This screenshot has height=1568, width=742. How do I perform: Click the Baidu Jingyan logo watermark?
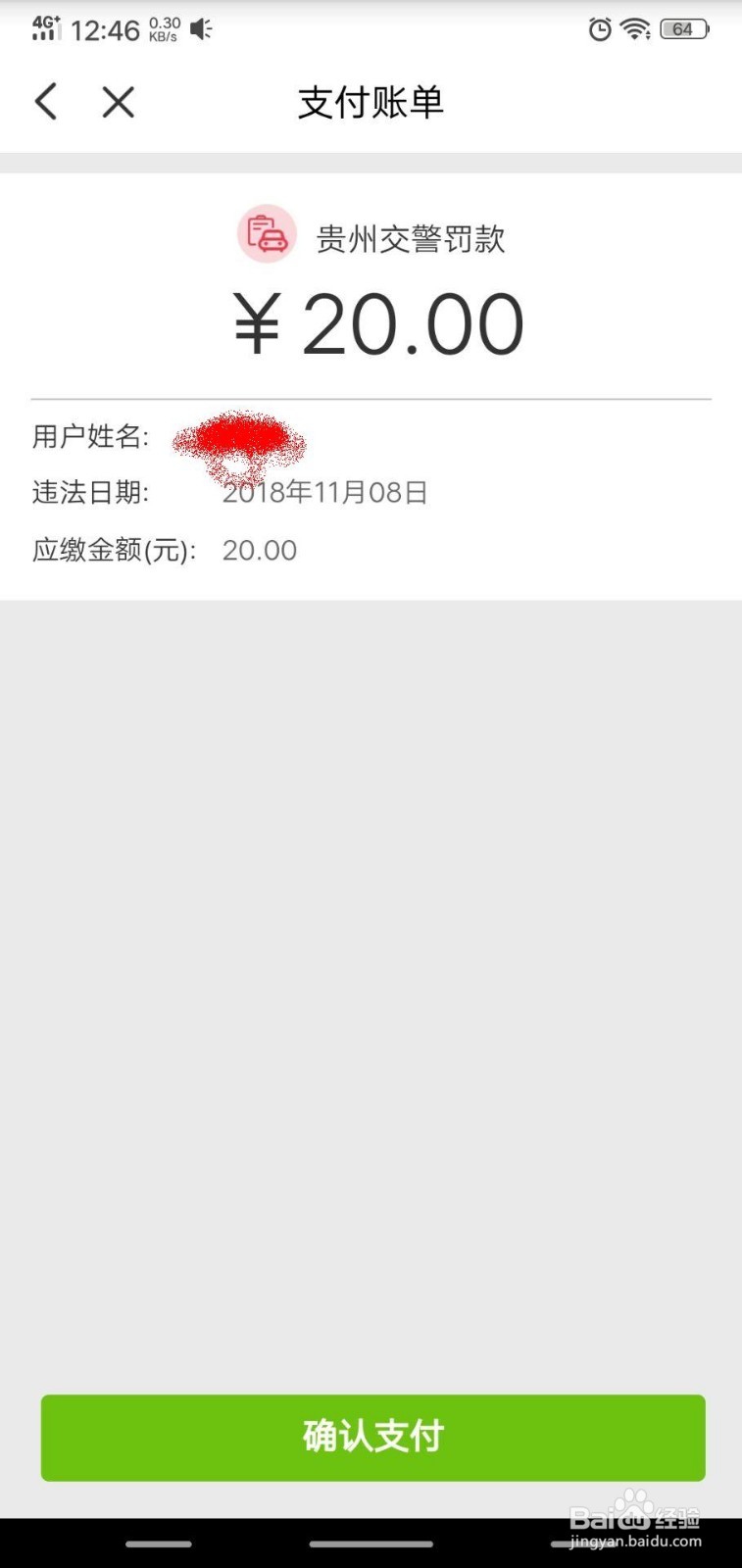pos(633,1517)
